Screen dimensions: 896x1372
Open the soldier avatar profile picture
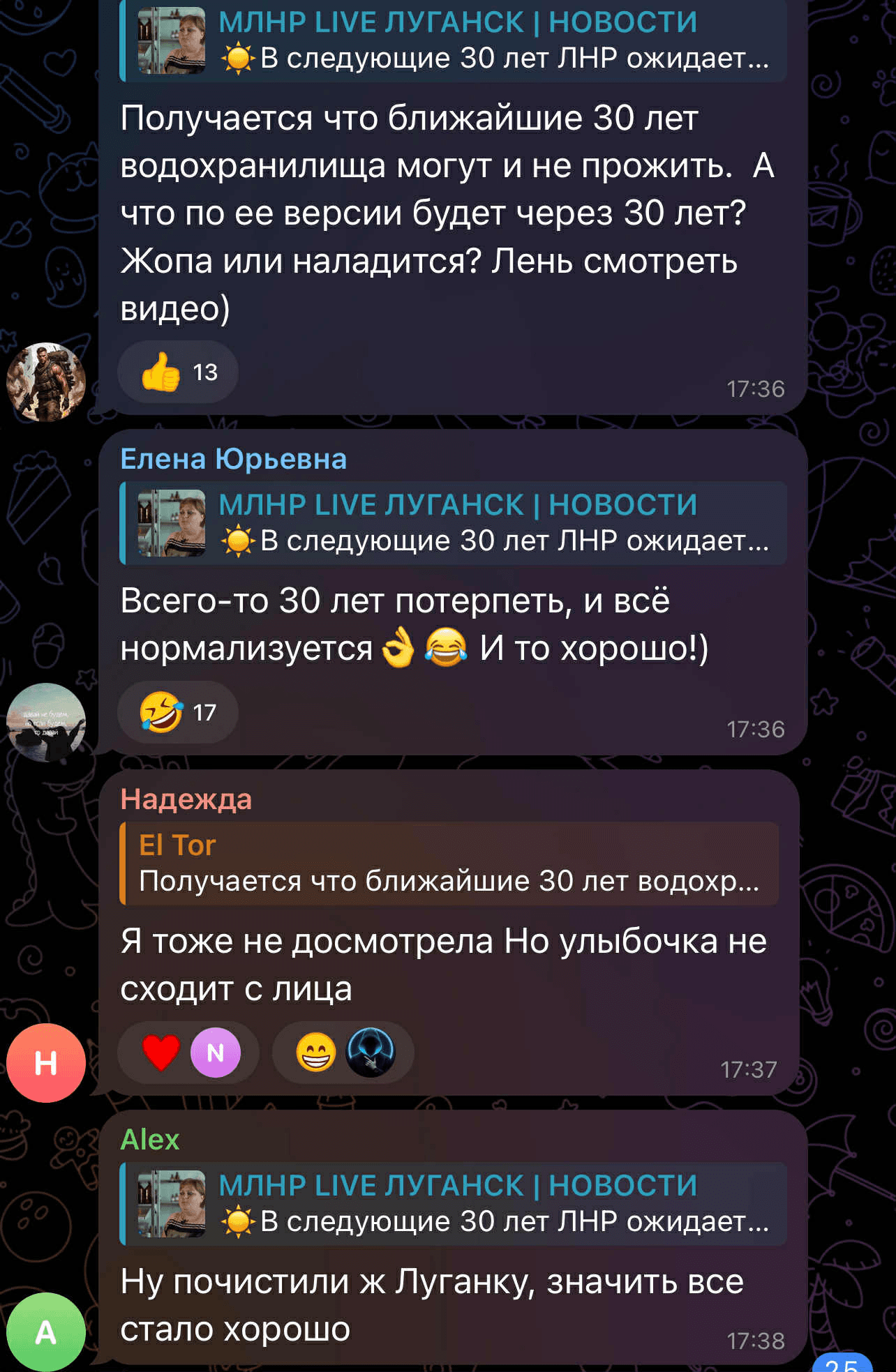click(46, 382)
